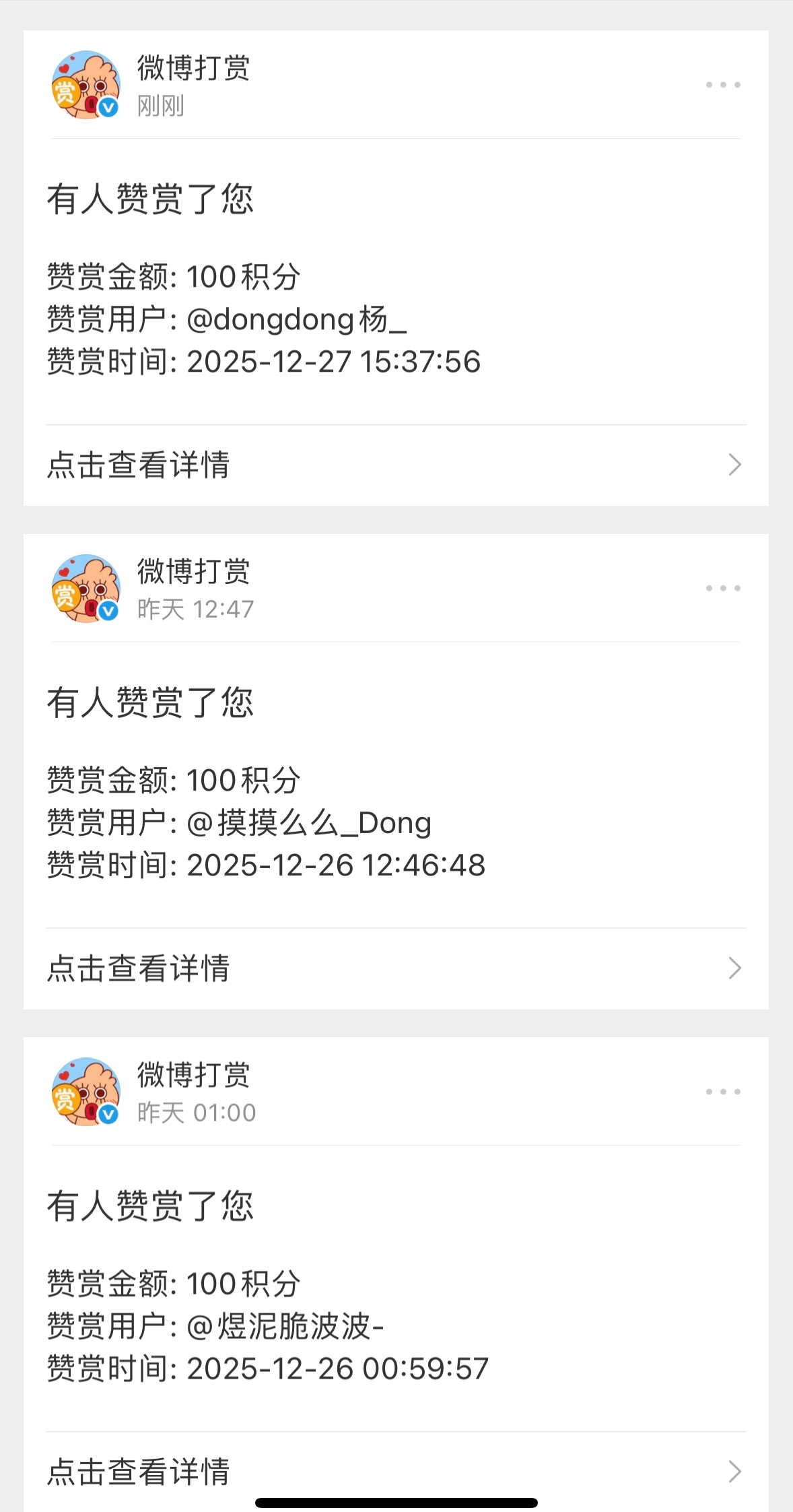Screen dimensions: 793x1512
Task: Expand the first notification via its right chevron
Action: pyautogui.click(x=734, y=464)
